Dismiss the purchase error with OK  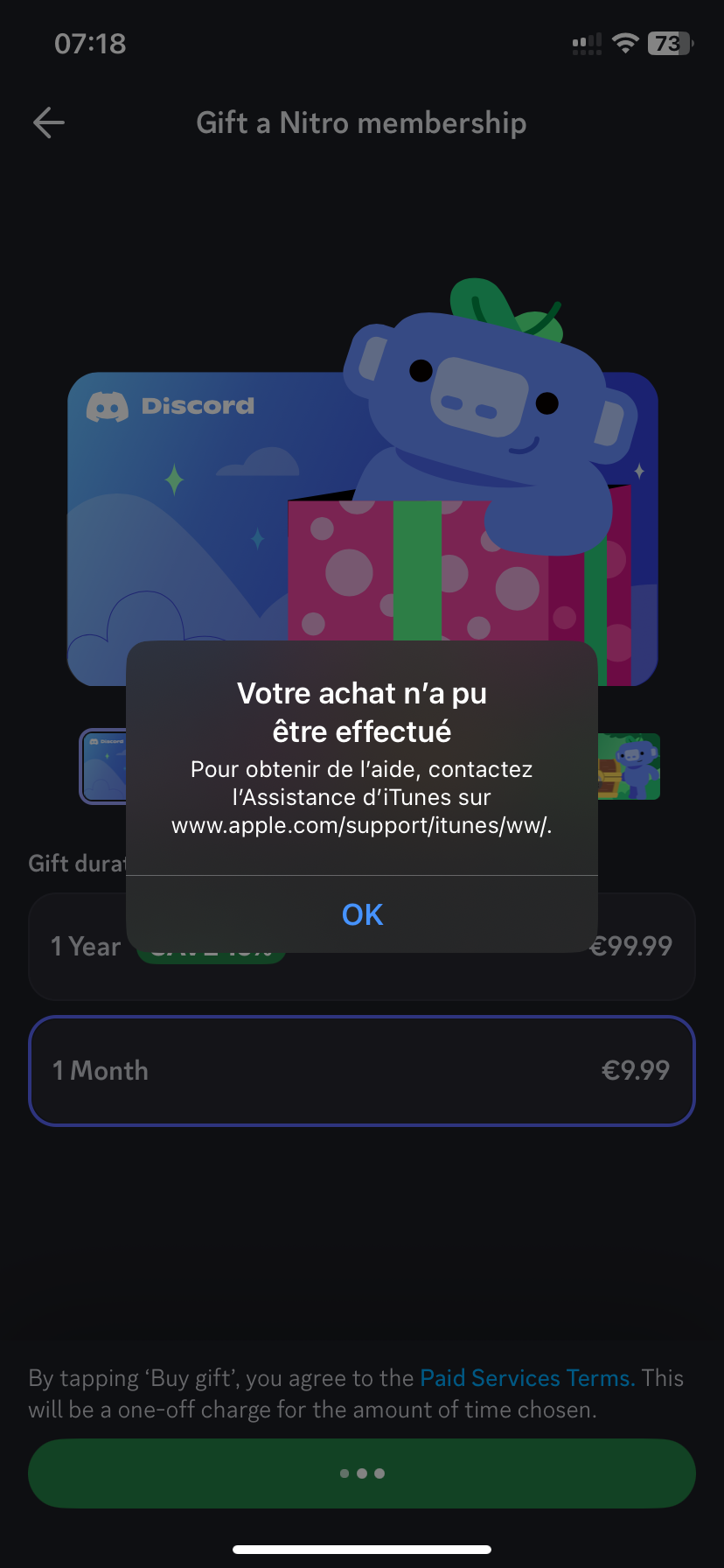pyautogui.click(x=362, y=914)
